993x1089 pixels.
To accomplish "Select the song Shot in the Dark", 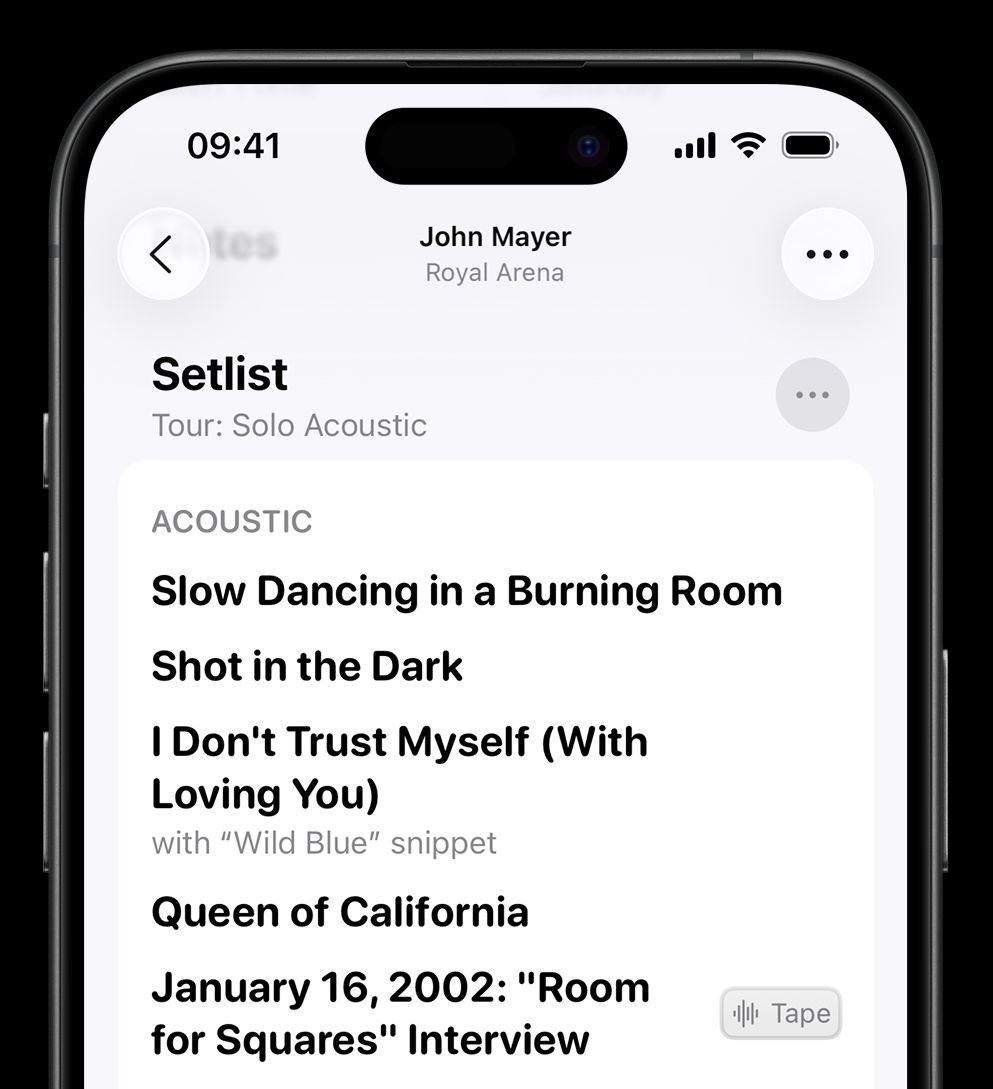I will tap(307, 667).
